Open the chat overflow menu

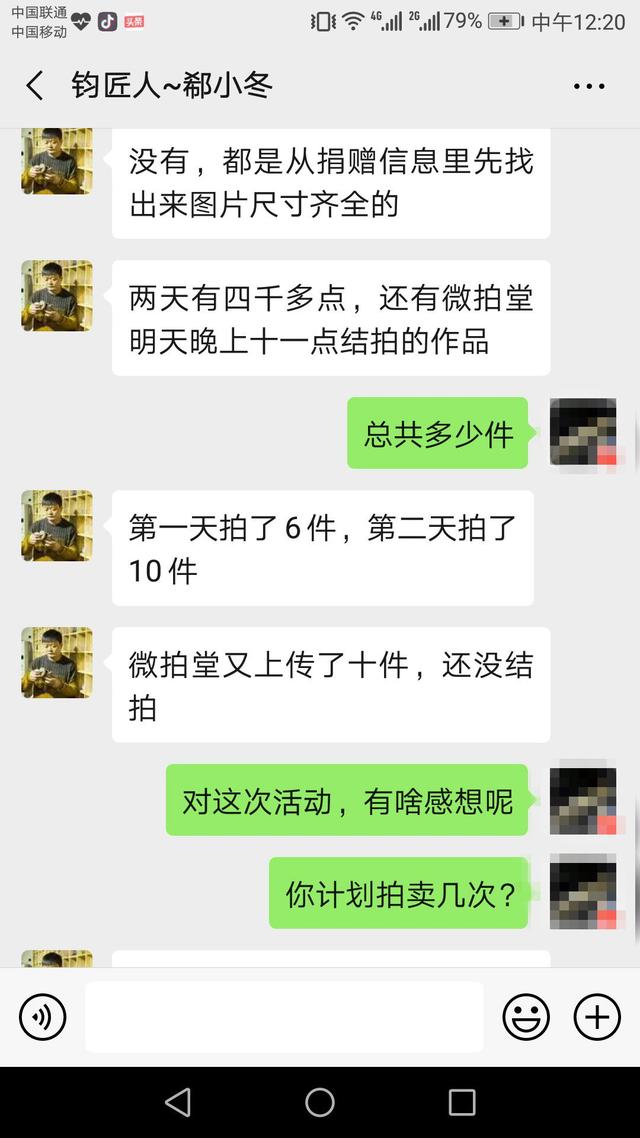click(x=589, y=87)
